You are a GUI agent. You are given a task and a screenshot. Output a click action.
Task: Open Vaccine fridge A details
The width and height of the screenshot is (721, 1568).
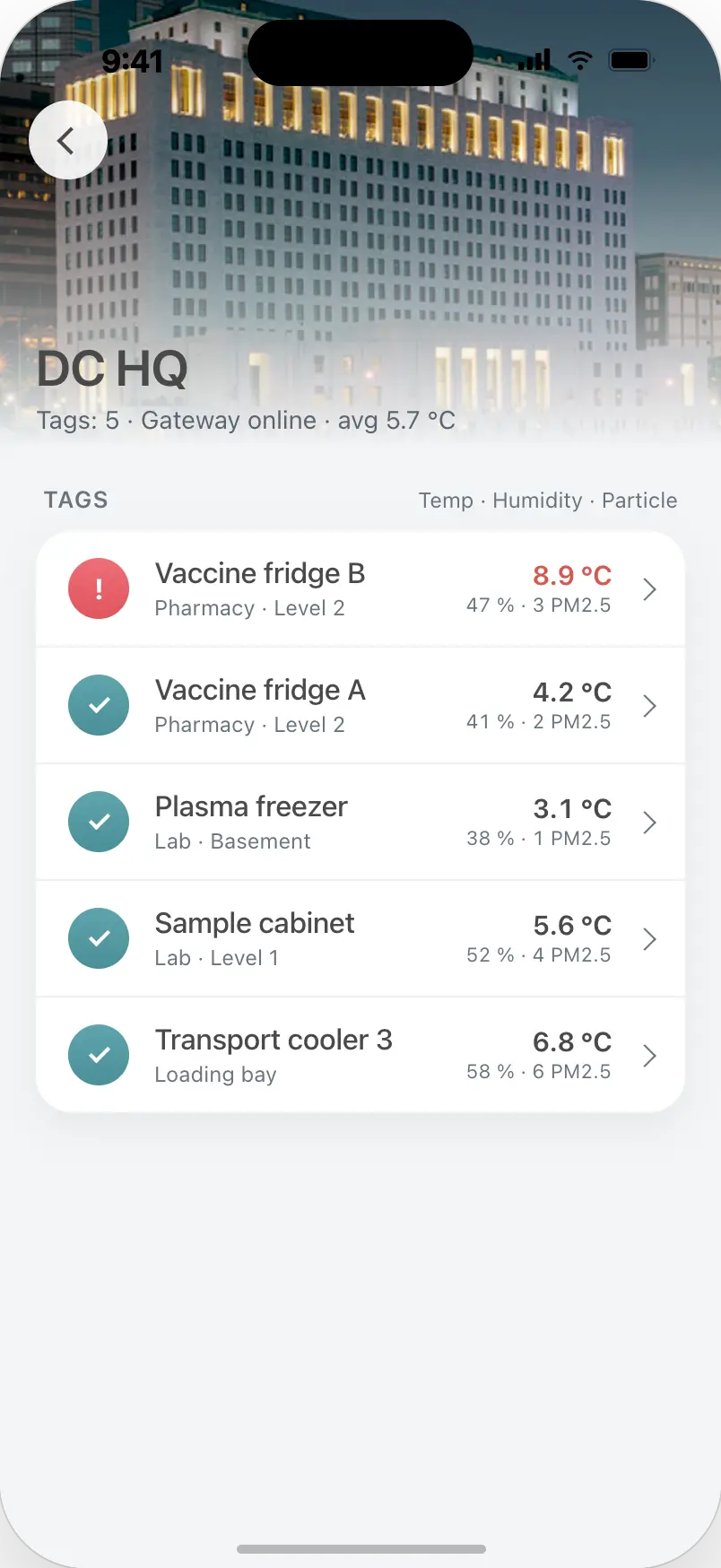[x=360, y=705]
